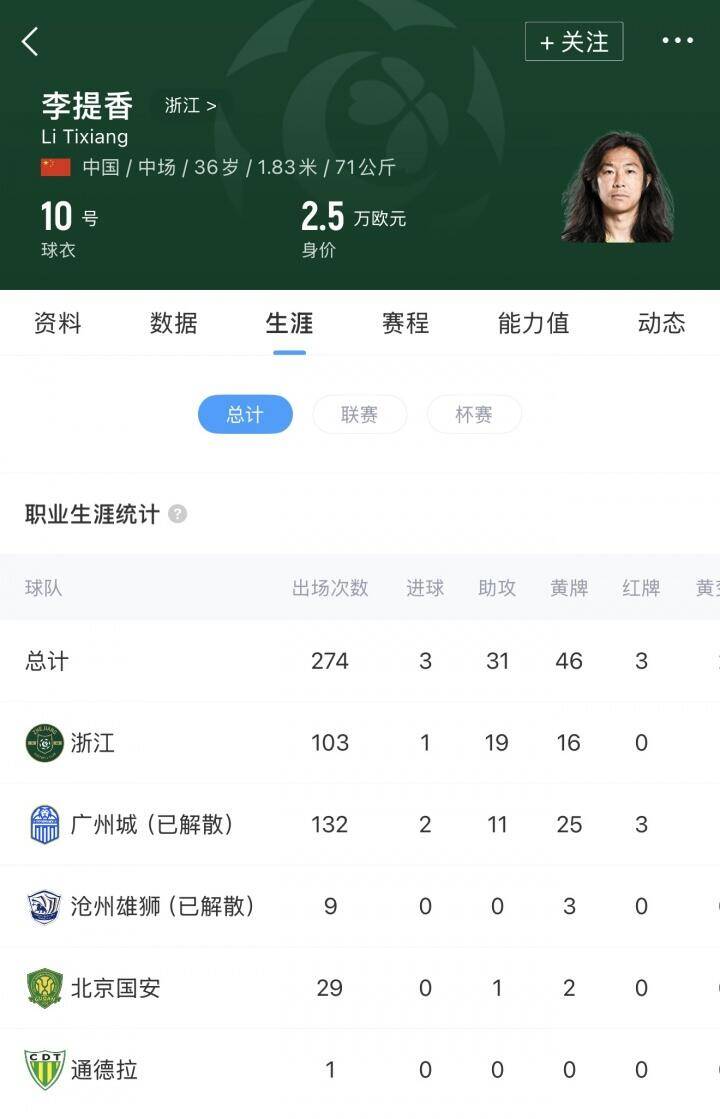
Task: Enable the 联赛 filter
Action: (360, 414)
